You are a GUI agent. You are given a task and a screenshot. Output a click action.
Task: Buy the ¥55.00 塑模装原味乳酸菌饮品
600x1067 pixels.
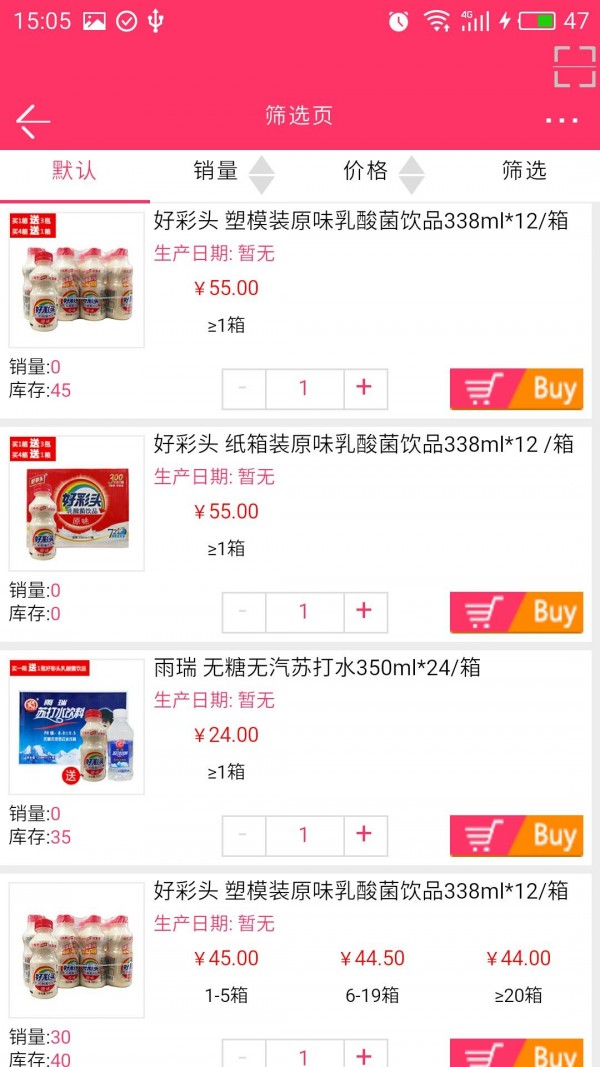coord(516,389)
